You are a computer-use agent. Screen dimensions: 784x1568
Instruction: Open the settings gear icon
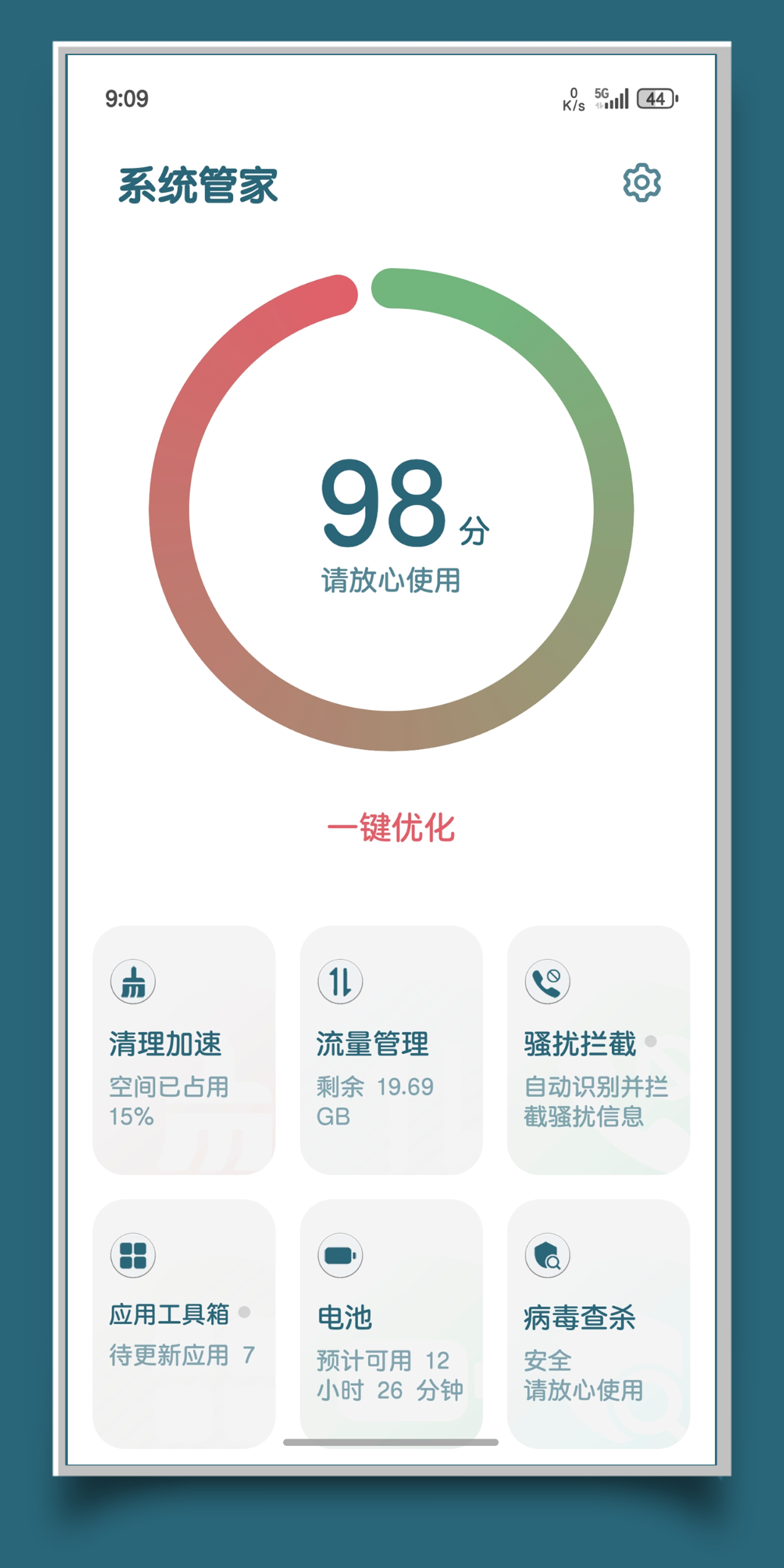[x=642, y=183]
